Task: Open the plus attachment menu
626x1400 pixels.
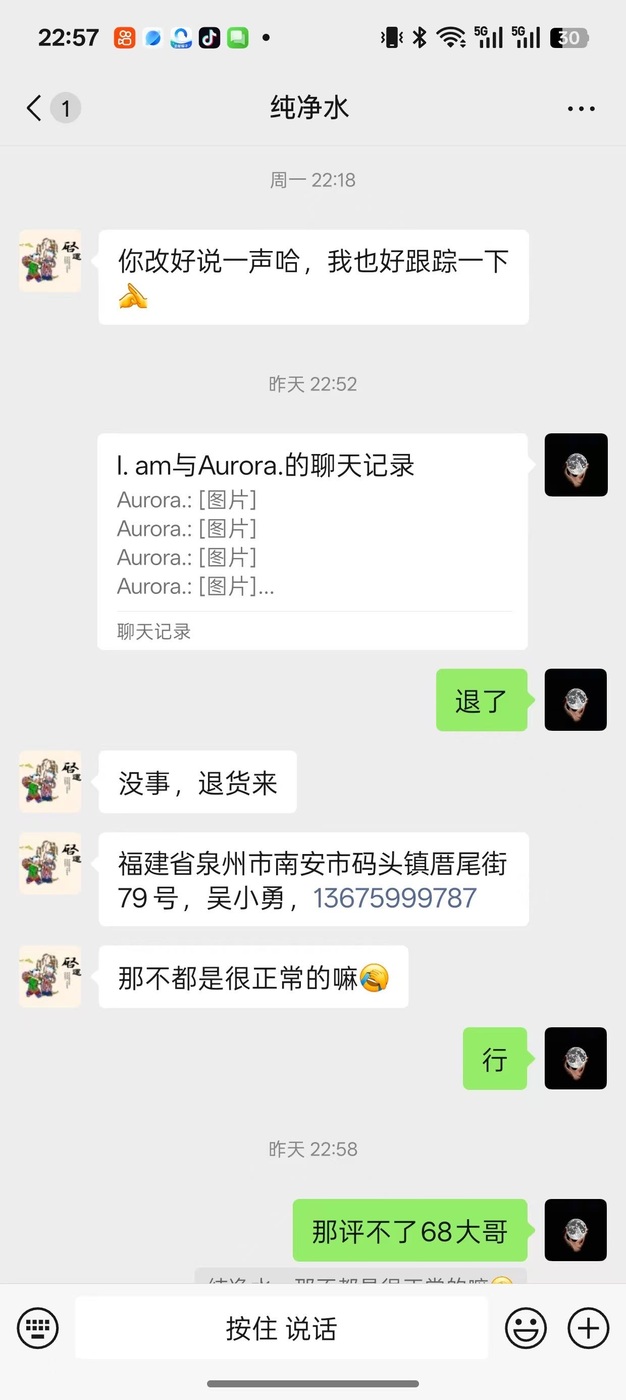Action: [588, 1328]
